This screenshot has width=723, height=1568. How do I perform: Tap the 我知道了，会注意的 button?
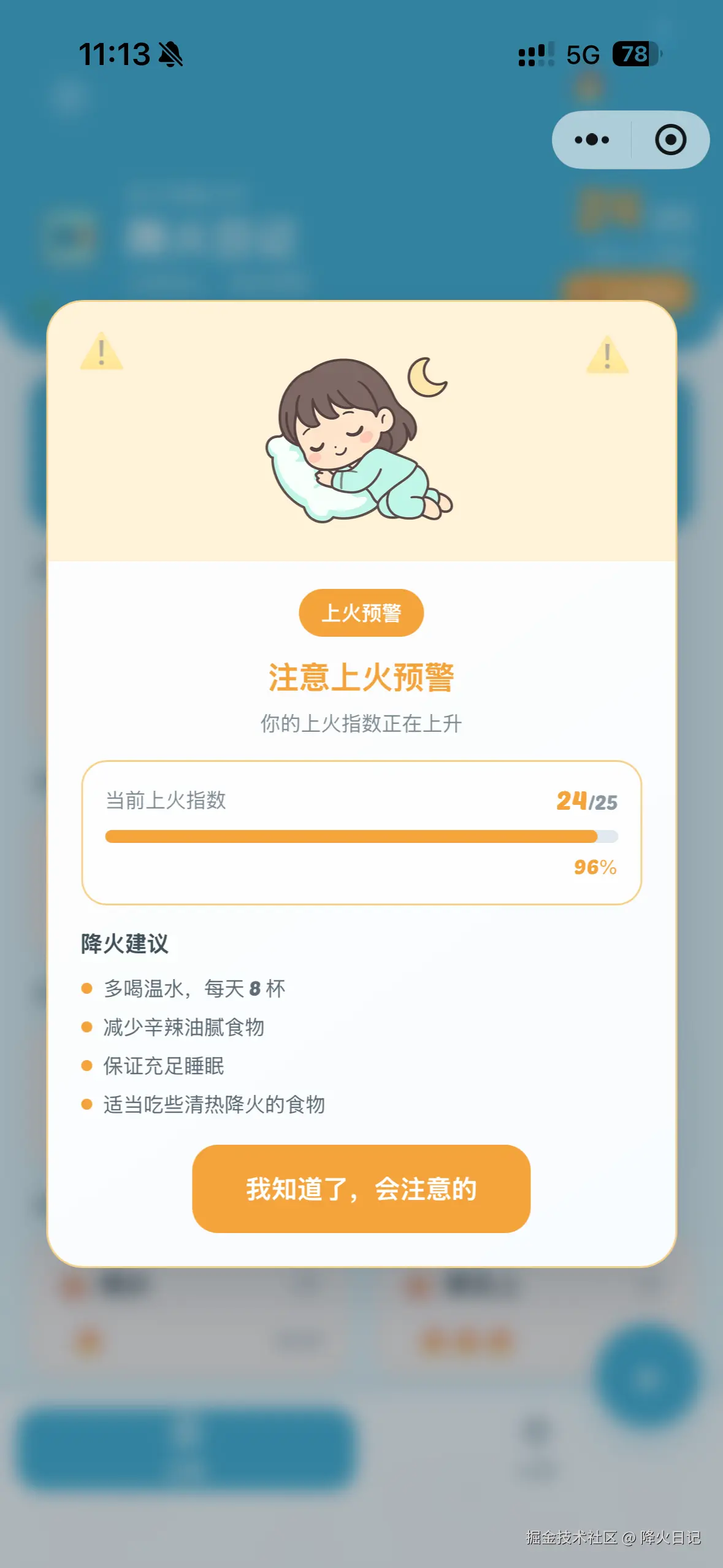pos(361,1189)
